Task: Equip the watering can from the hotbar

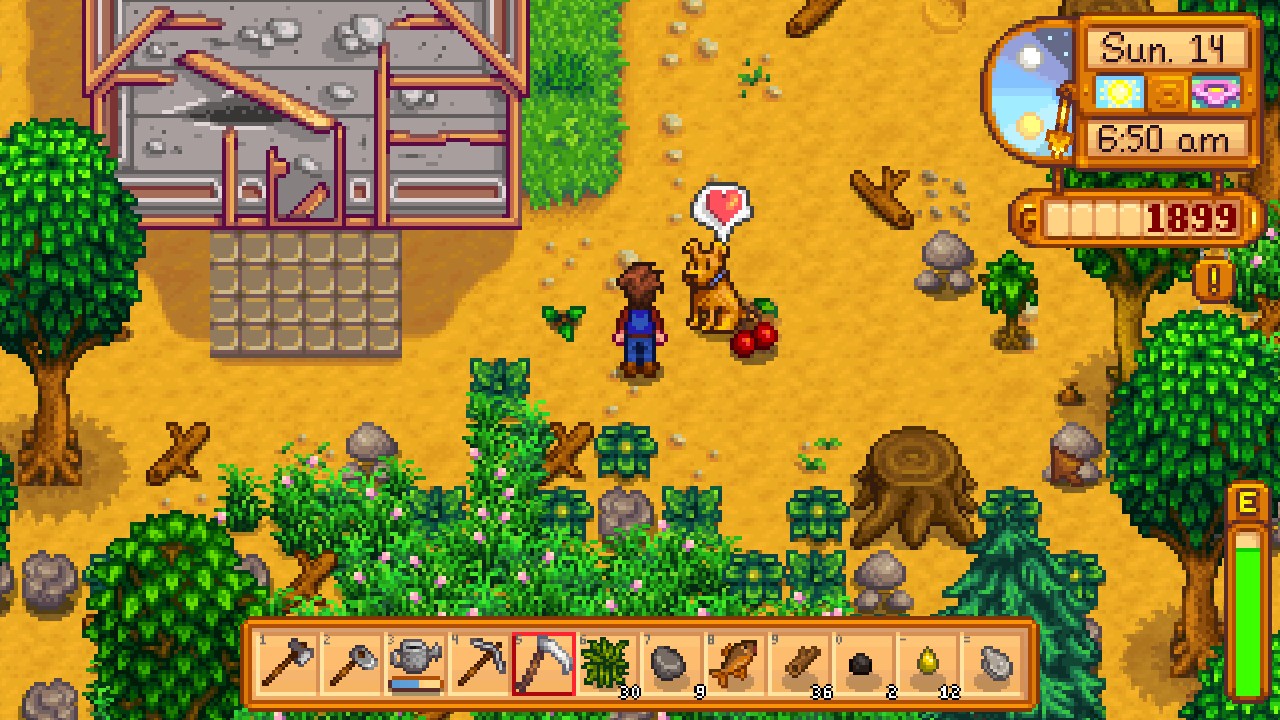Action: tap(416, 663)
